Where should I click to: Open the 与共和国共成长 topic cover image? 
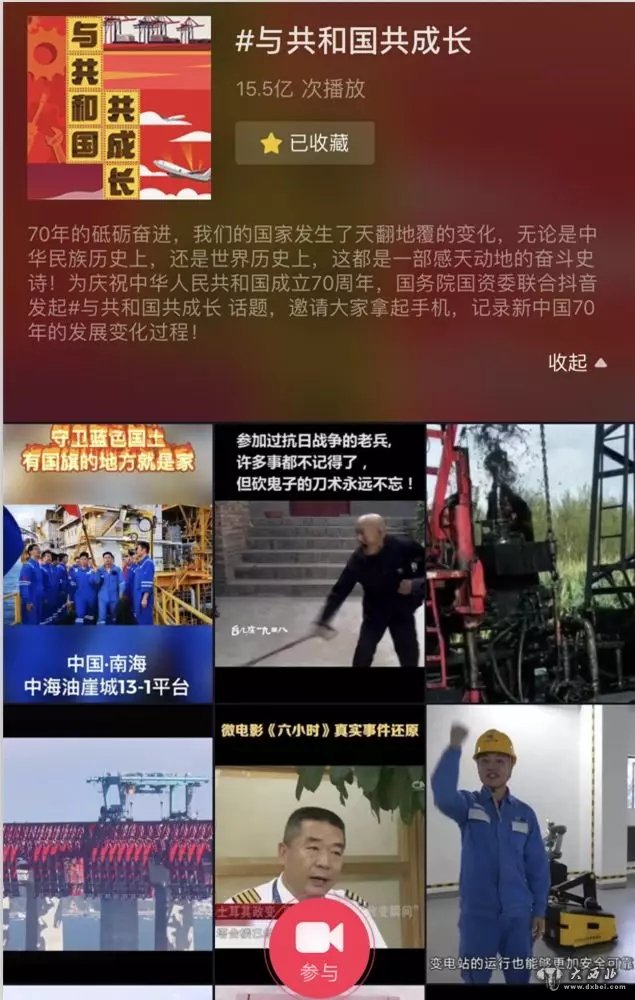pos(119,107)
